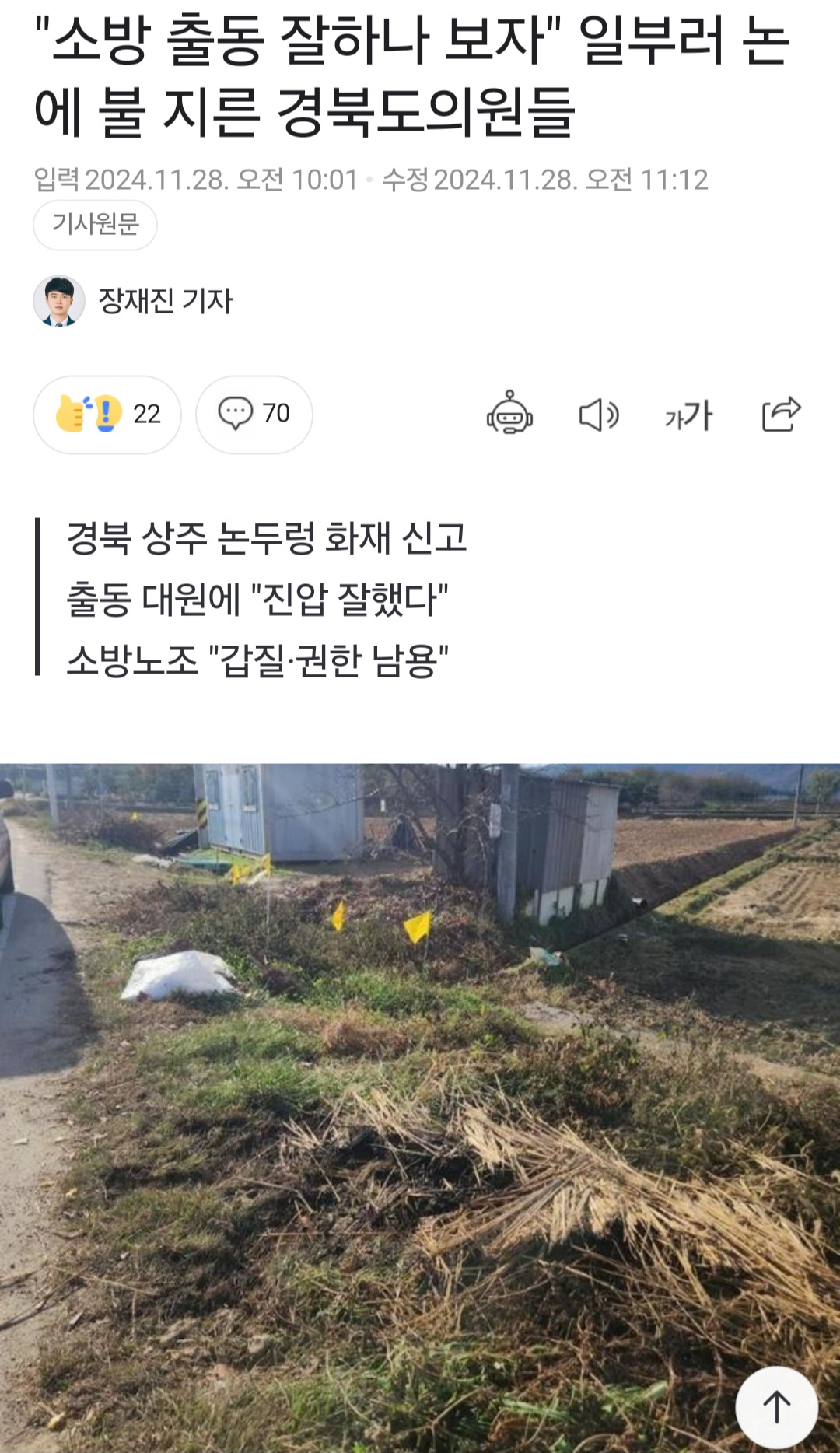The height and width of the screenshot is (1453, 840).
Task: Open the AI summary robot icon
Action: tap(509, 413)
